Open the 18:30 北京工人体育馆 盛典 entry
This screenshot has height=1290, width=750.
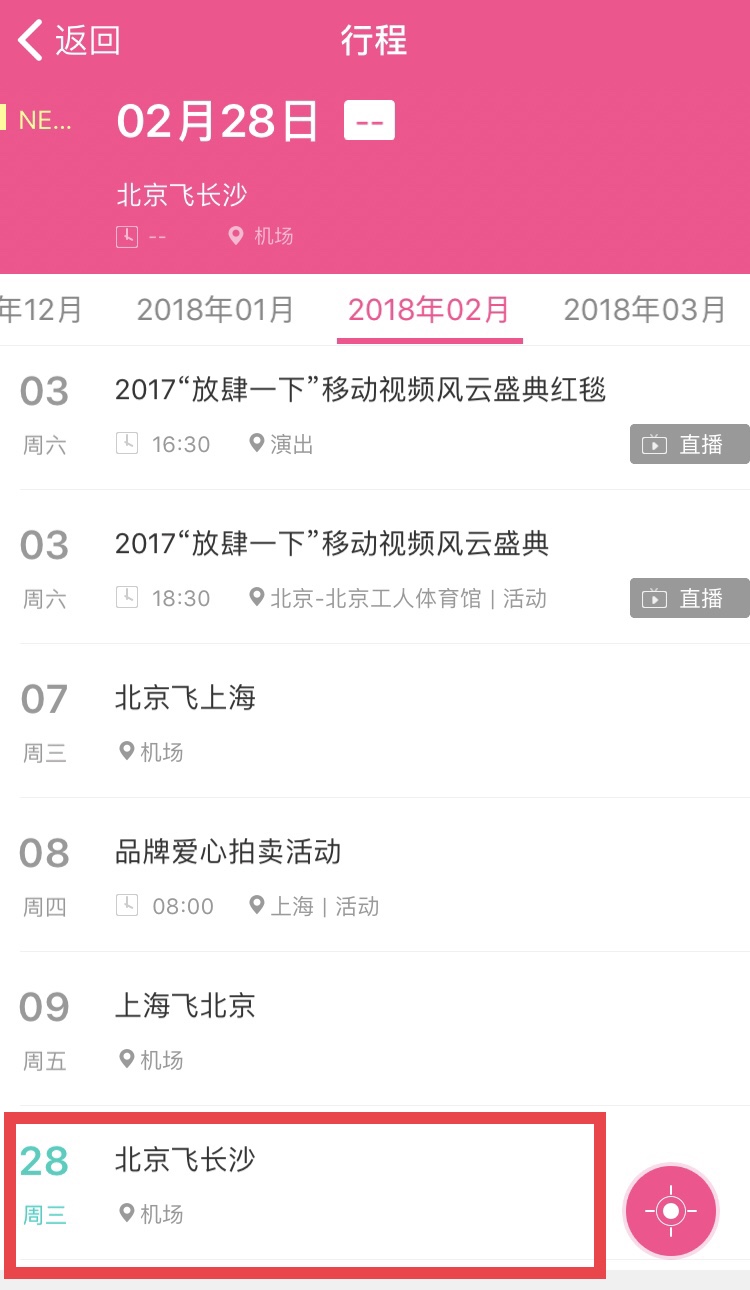pos(375,567)
